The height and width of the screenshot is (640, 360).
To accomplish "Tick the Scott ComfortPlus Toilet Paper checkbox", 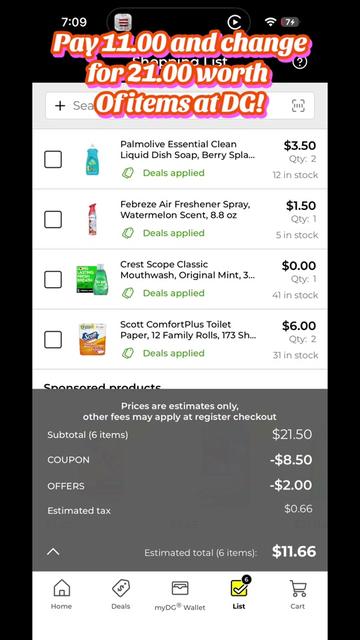I will [x=53, y=340].
